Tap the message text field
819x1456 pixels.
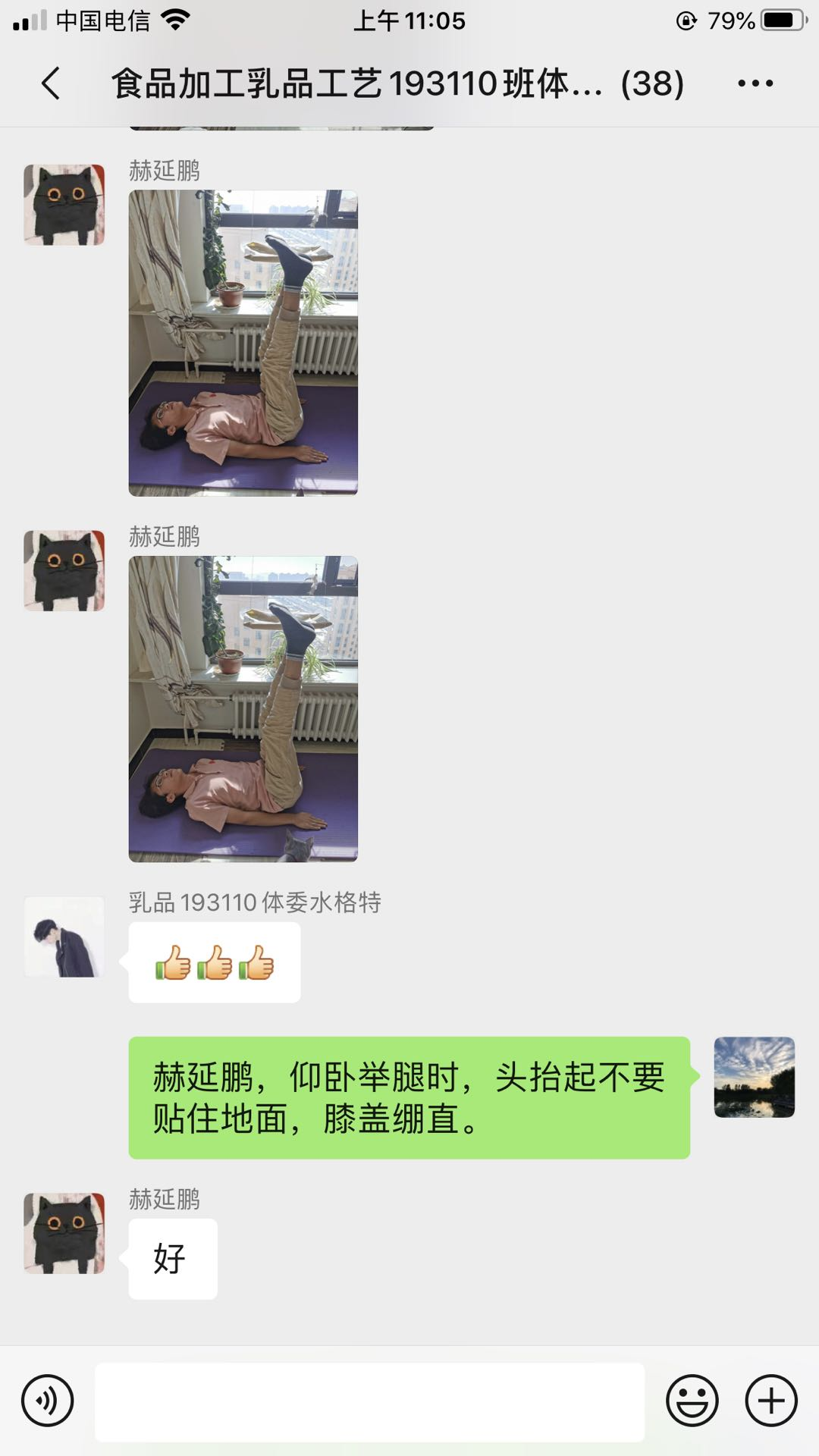click(x=369, y=1401)
